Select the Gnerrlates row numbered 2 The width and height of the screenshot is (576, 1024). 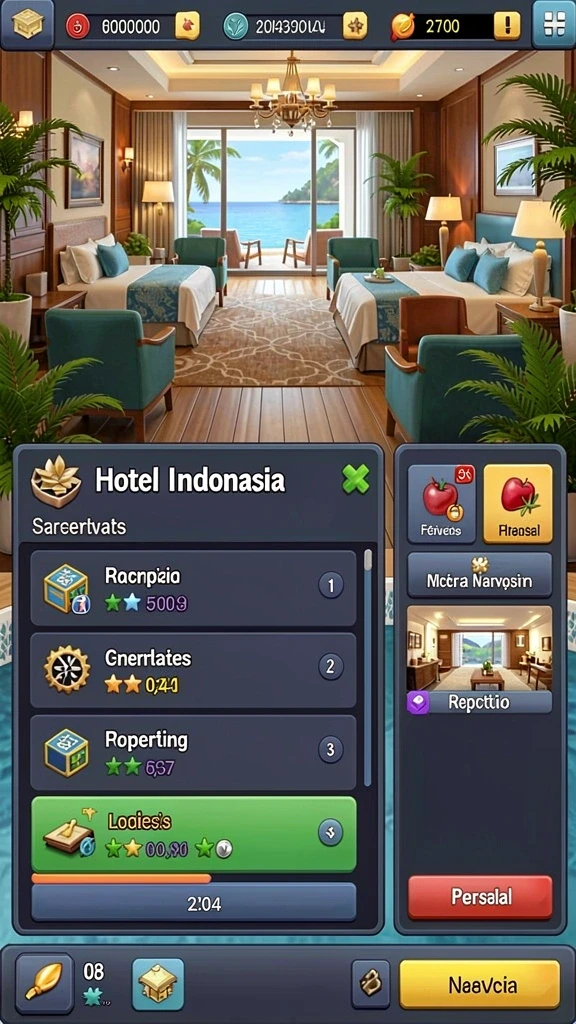click(193, 670)
